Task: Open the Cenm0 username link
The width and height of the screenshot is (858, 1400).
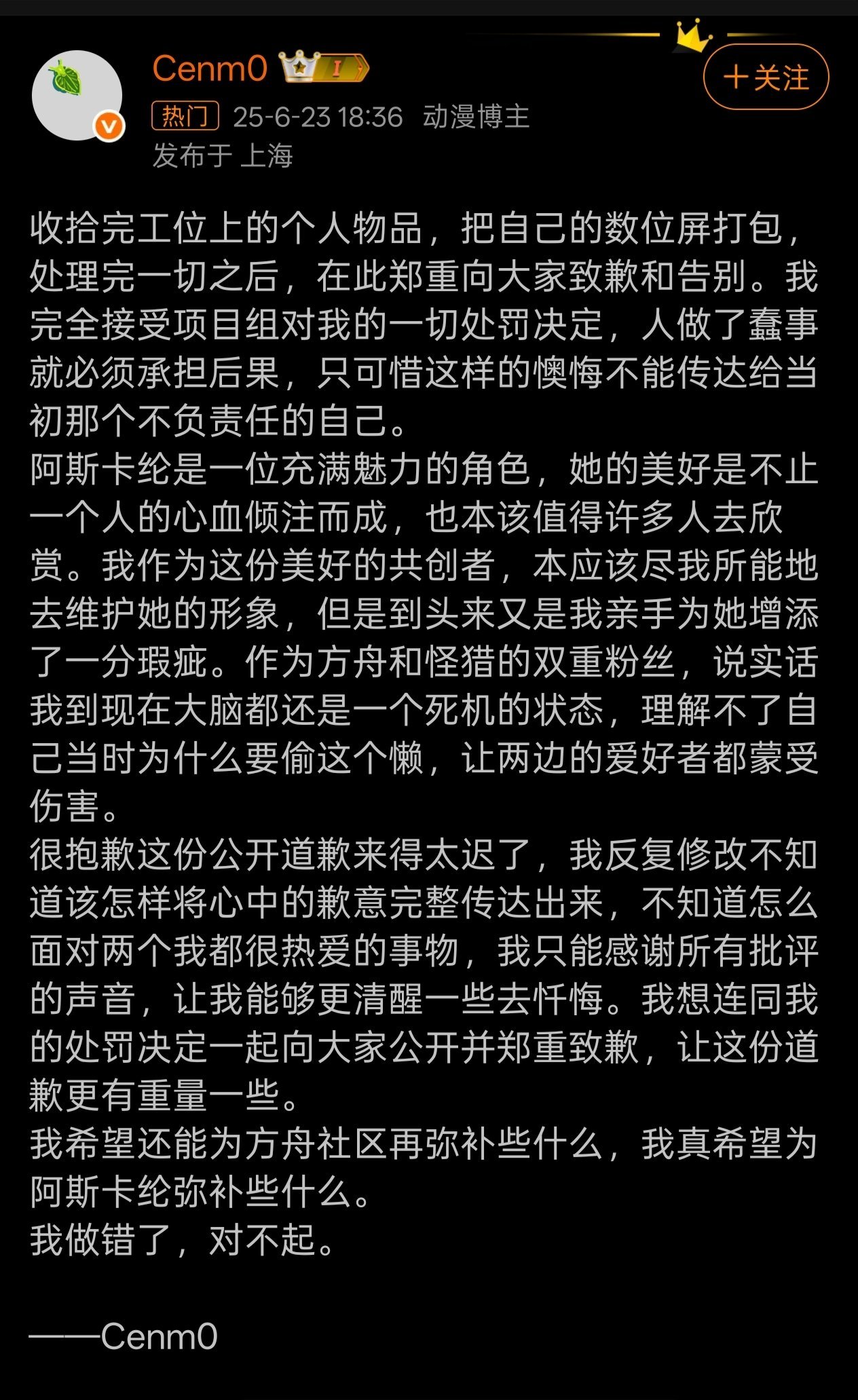Action: tap(210, 68)
